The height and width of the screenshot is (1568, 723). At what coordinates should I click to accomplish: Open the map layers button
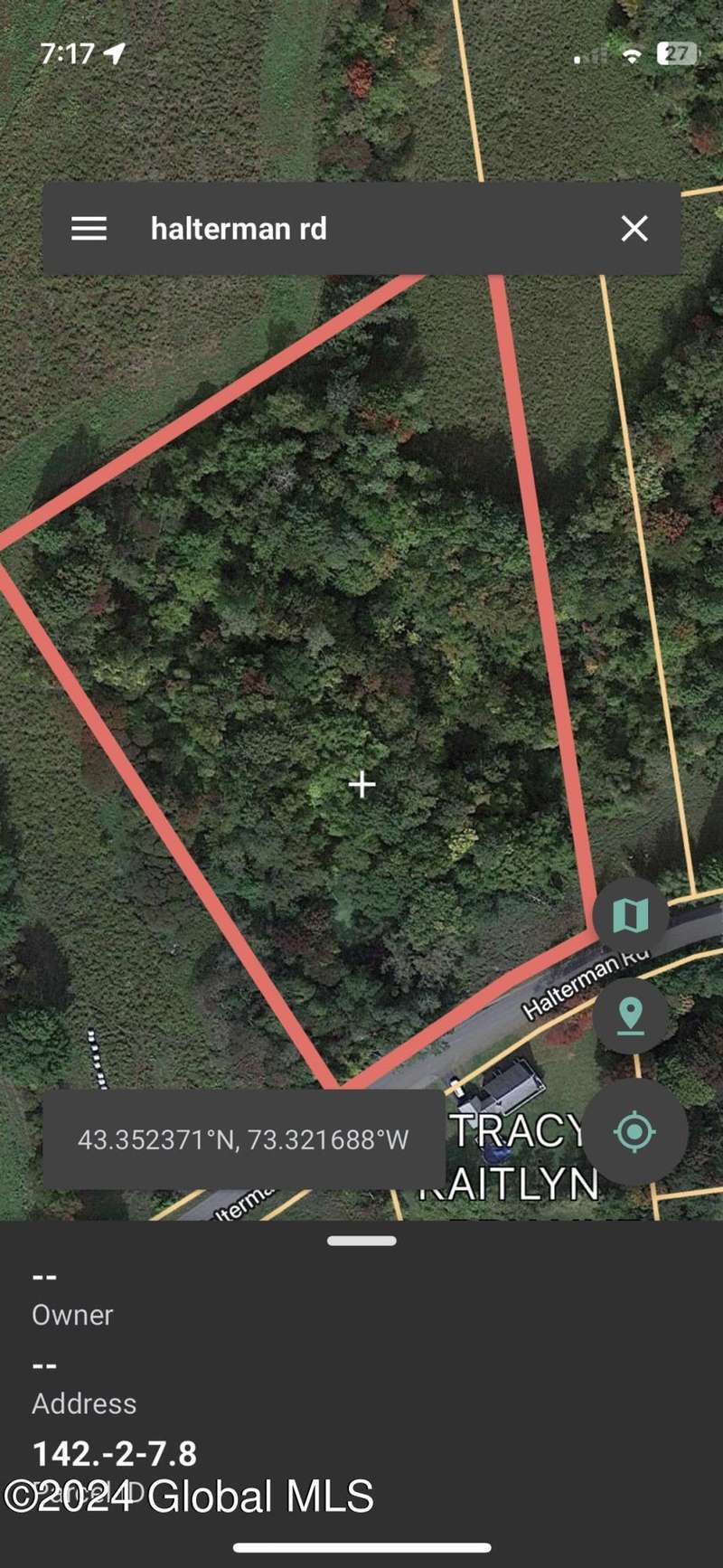631,916
